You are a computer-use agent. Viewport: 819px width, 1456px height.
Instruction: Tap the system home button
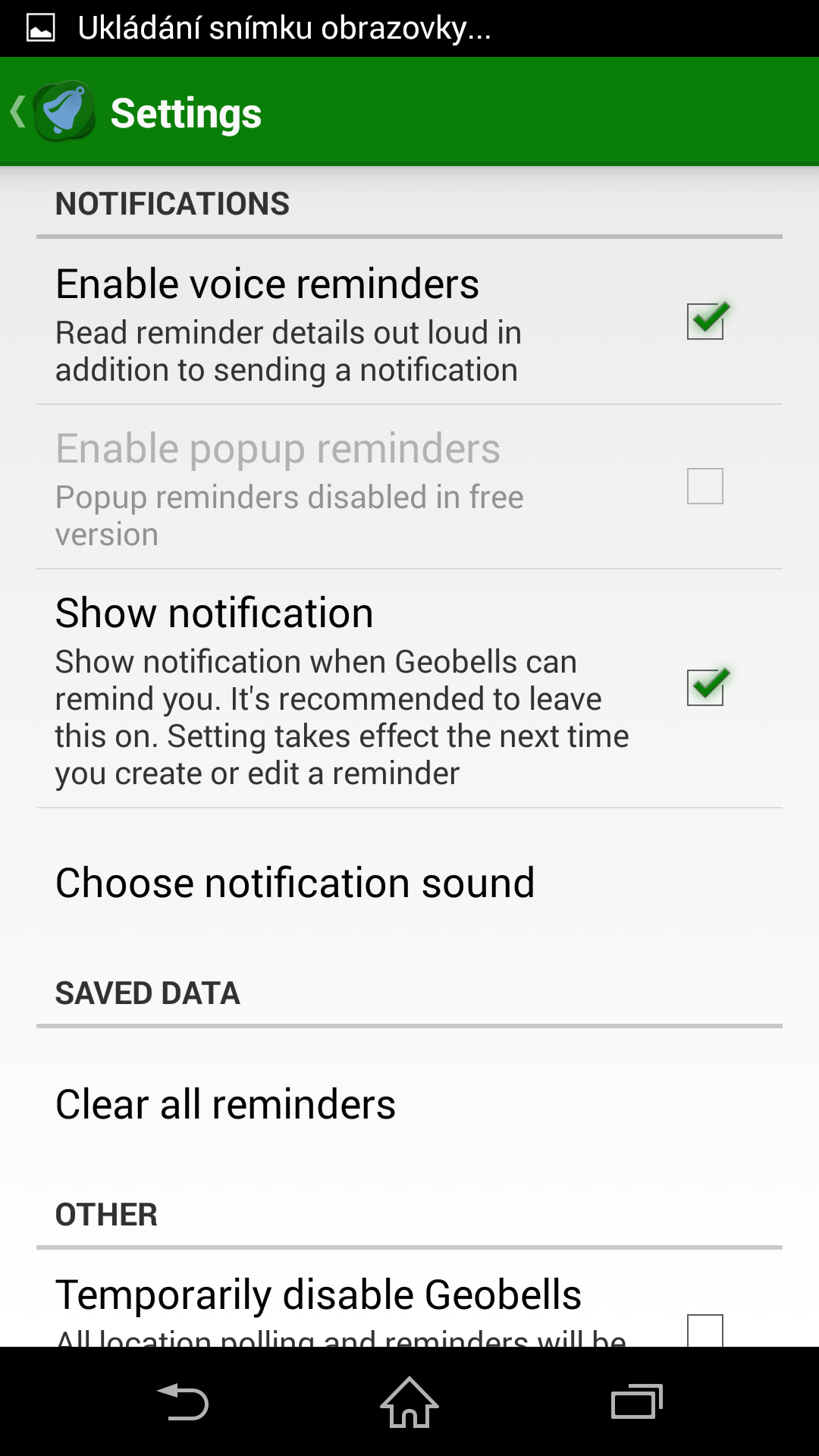409,1401
